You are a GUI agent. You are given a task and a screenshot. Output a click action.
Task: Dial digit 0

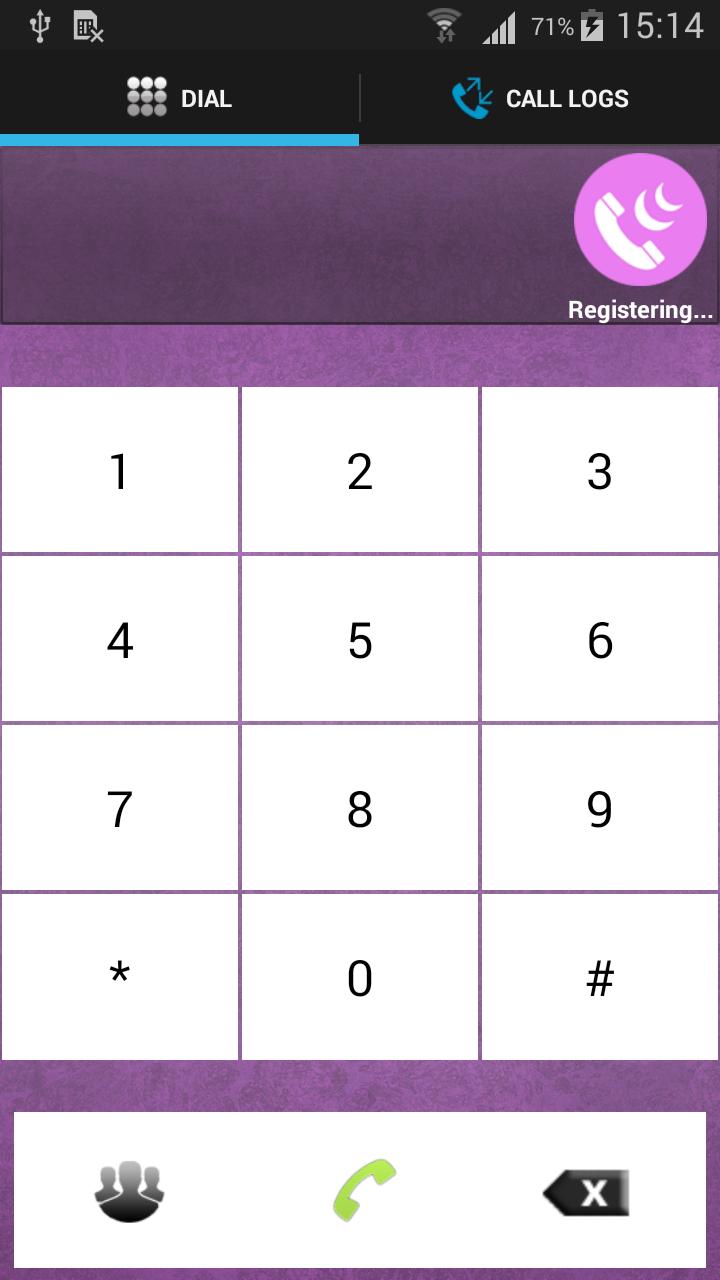pyautogui.click(x=360, y=977)
